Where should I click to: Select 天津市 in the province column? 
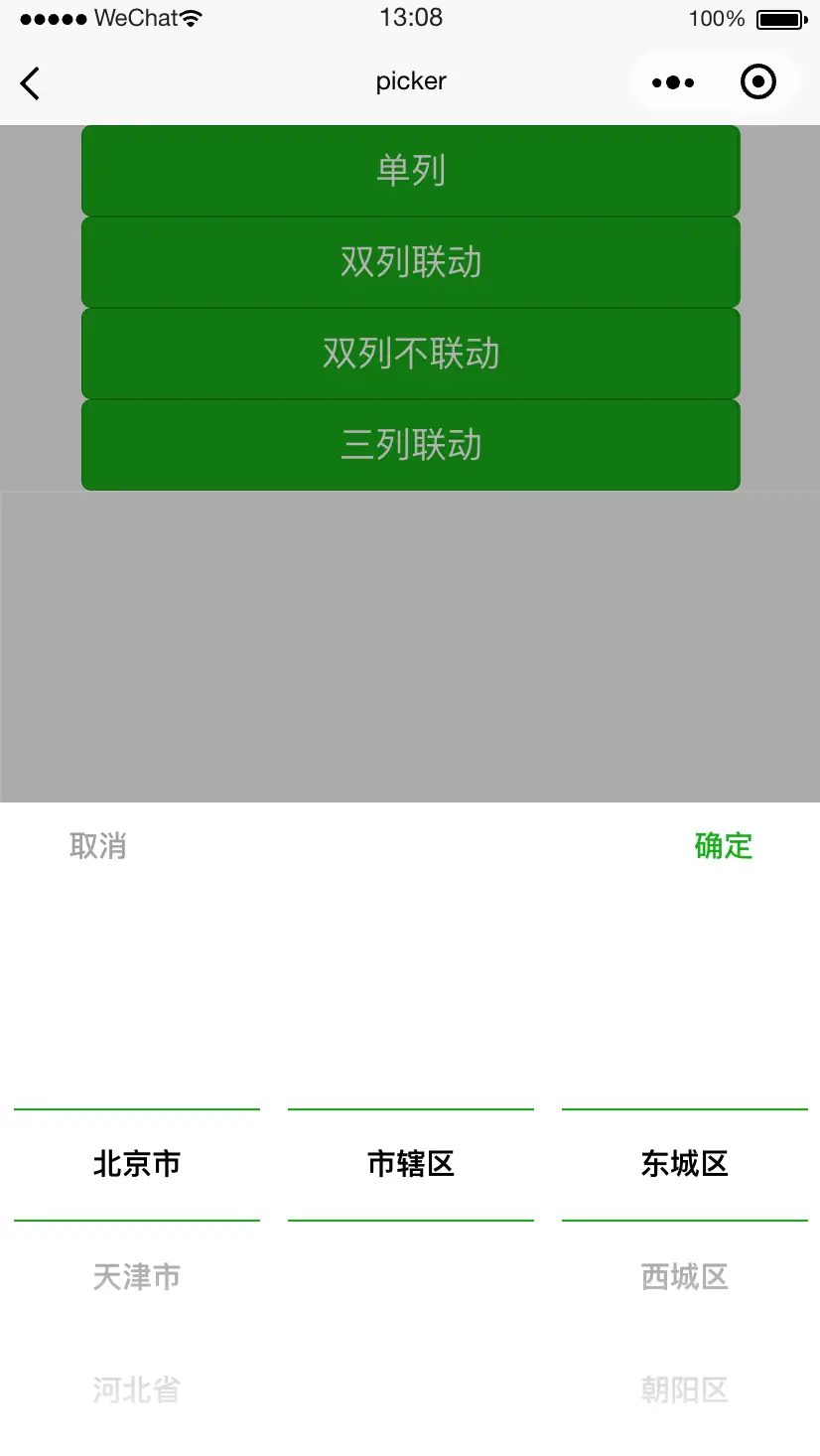(137, 1276)
